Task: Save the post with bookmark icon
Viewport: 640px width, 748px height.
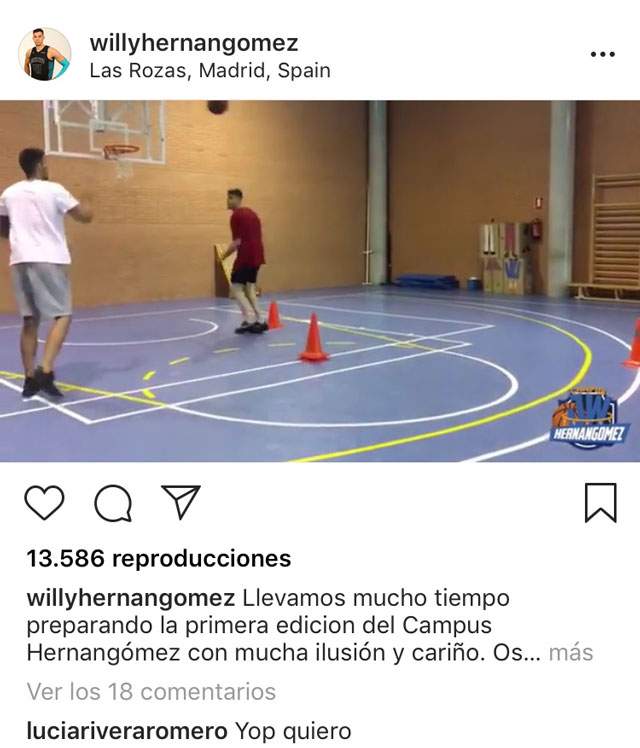Action: 600,502
